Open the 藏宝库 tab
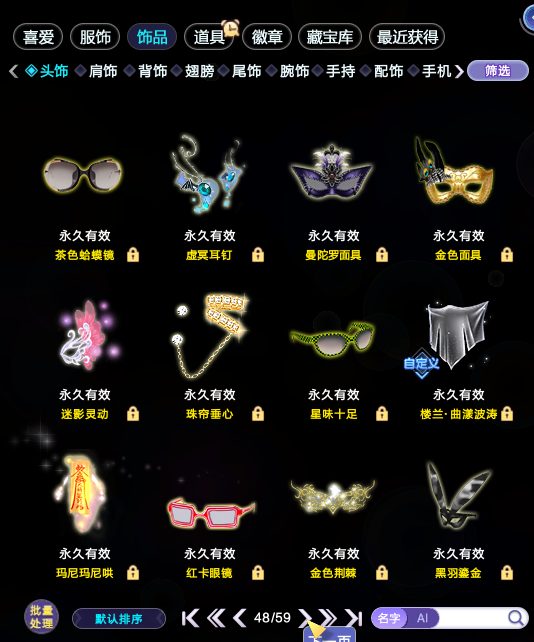This screenshot has height=642, width=534. tap(330, 37)
